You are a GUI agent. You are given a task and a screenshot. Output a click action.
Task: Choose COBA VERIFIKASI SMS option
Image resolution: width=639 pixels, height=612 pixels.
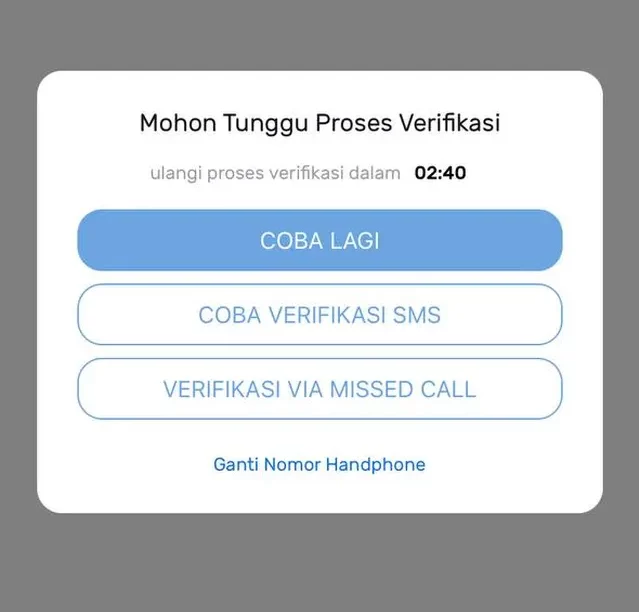[319, 315]
